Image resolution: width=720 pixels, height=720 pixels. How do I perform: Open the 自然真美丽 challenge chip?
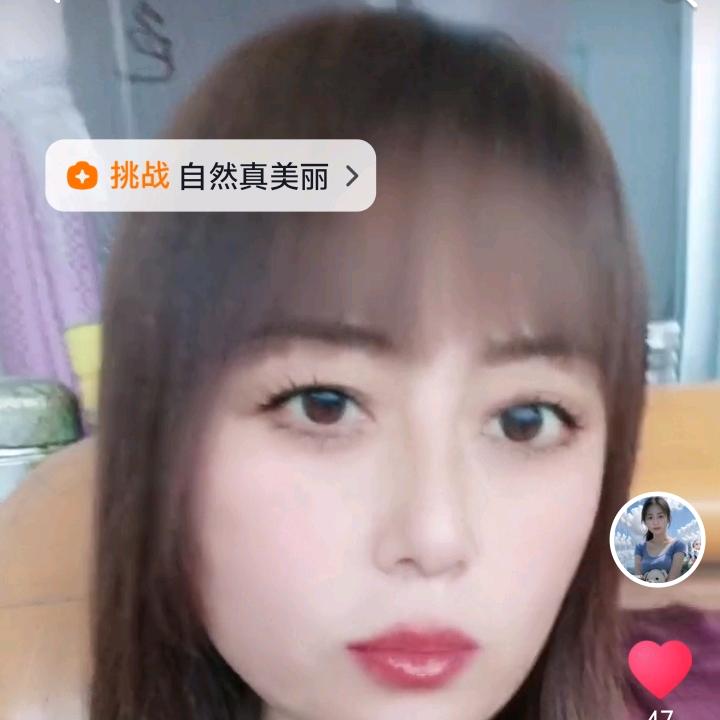click(211, 176)
